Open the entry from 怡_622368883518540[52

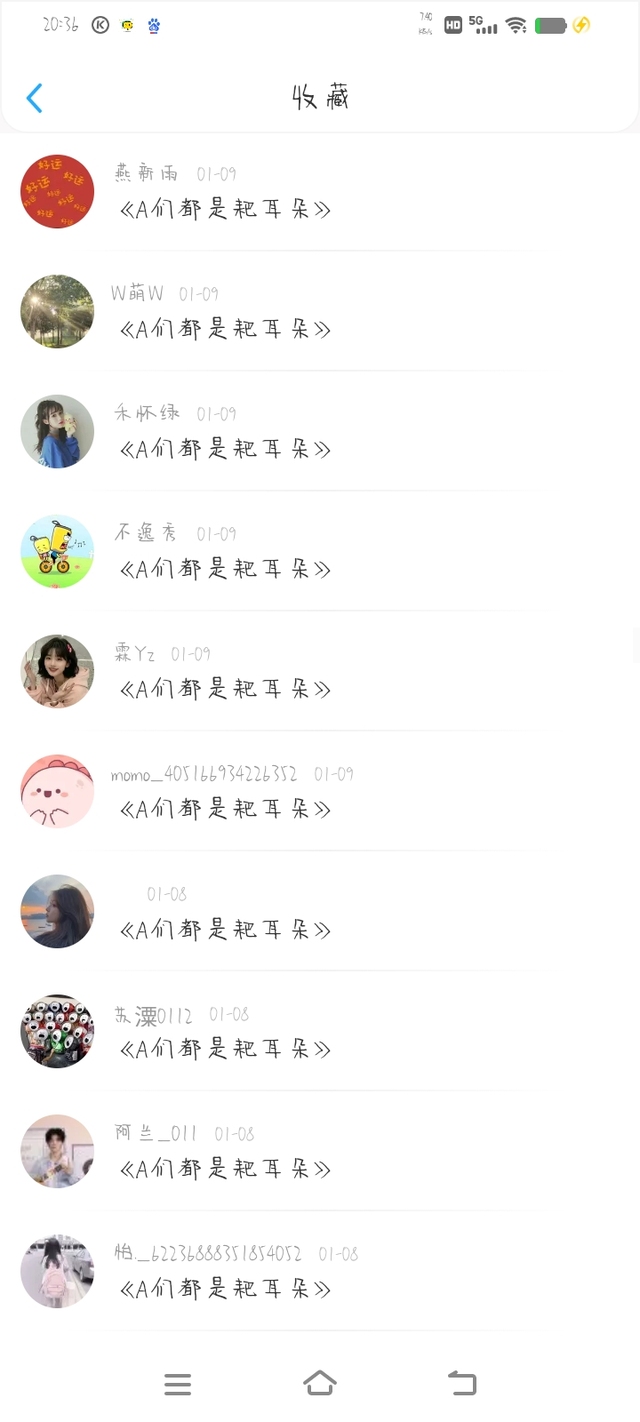tap(320, 1271)
